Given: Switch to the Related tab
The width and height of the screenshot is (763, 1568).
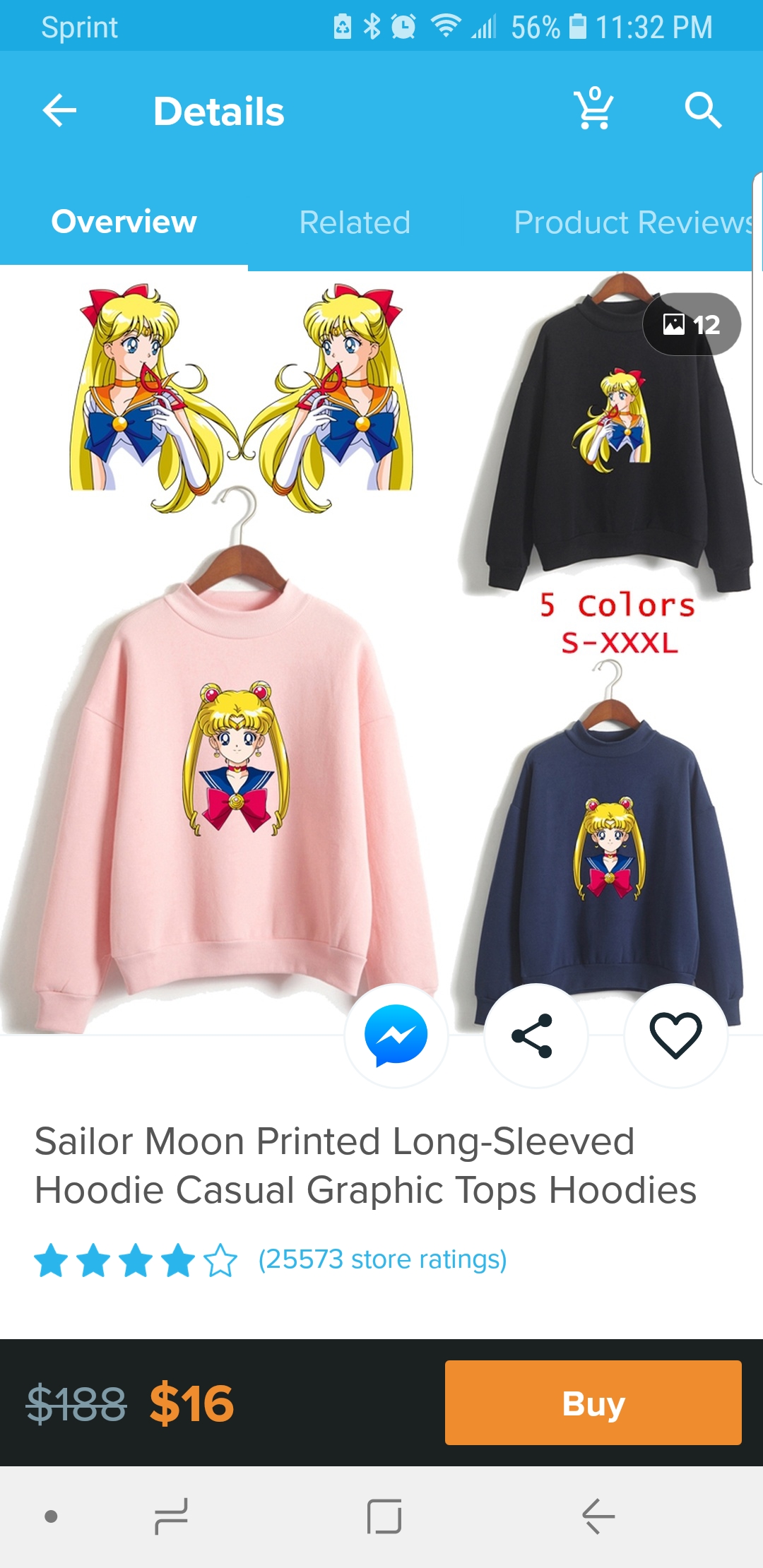Looking at the screenshot, I should pyautogui.click(x=355, y=222).
